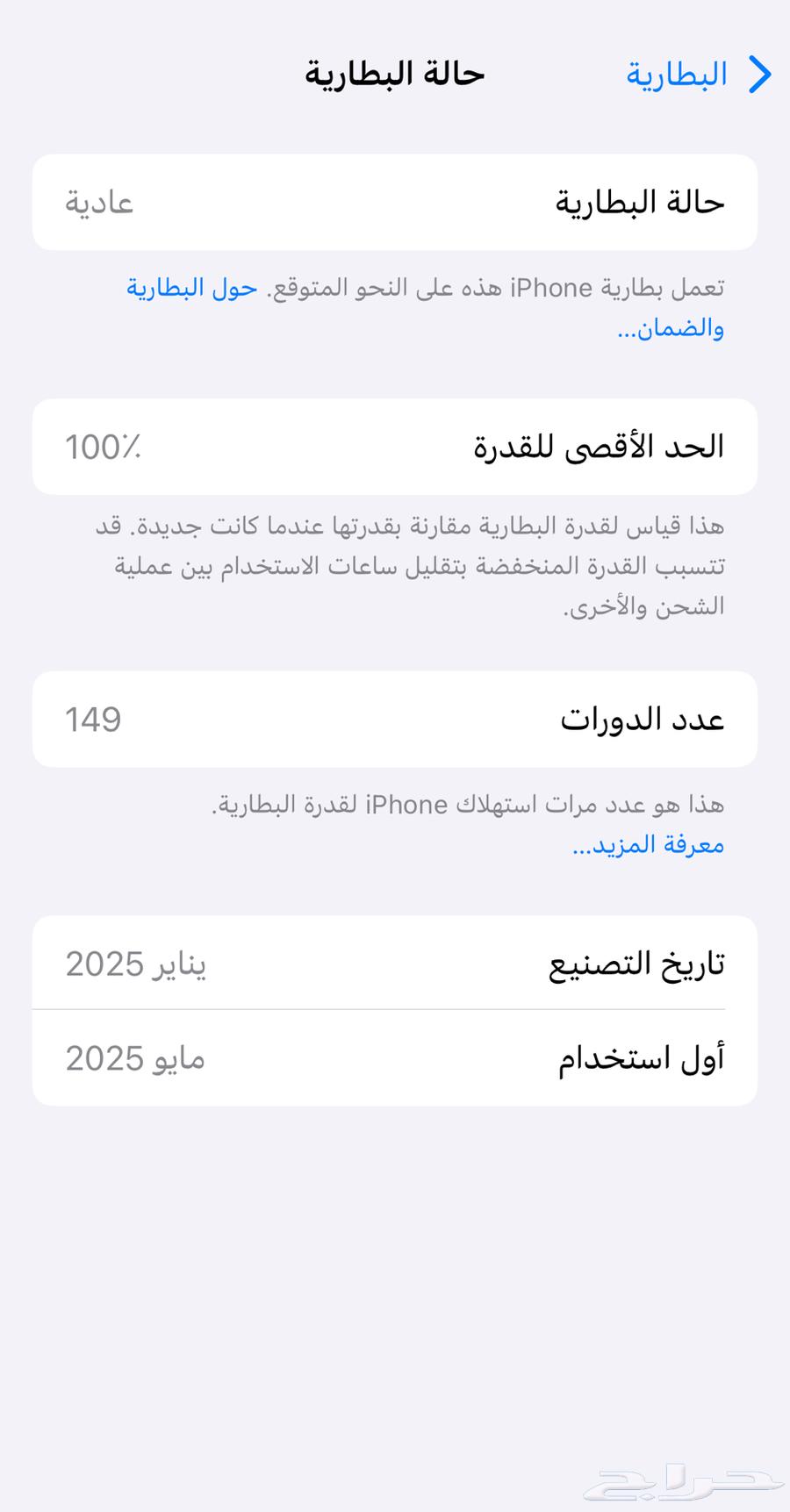Tap the back chevron arrow to البطارية
This screenshot has width=790, height=1512.
coord(760,75)
